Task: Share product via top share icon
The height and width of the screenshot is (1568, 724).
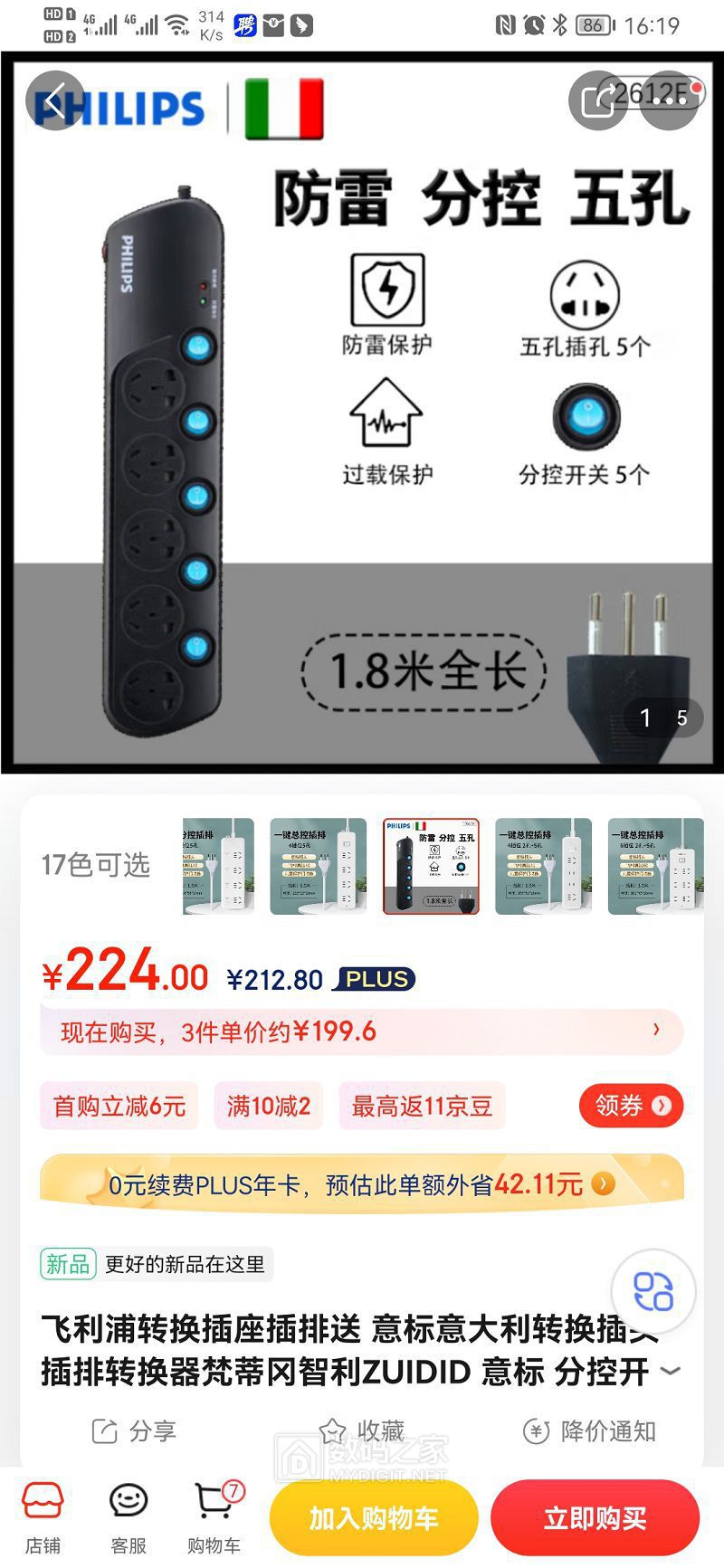Action: (x=598, y=100)
